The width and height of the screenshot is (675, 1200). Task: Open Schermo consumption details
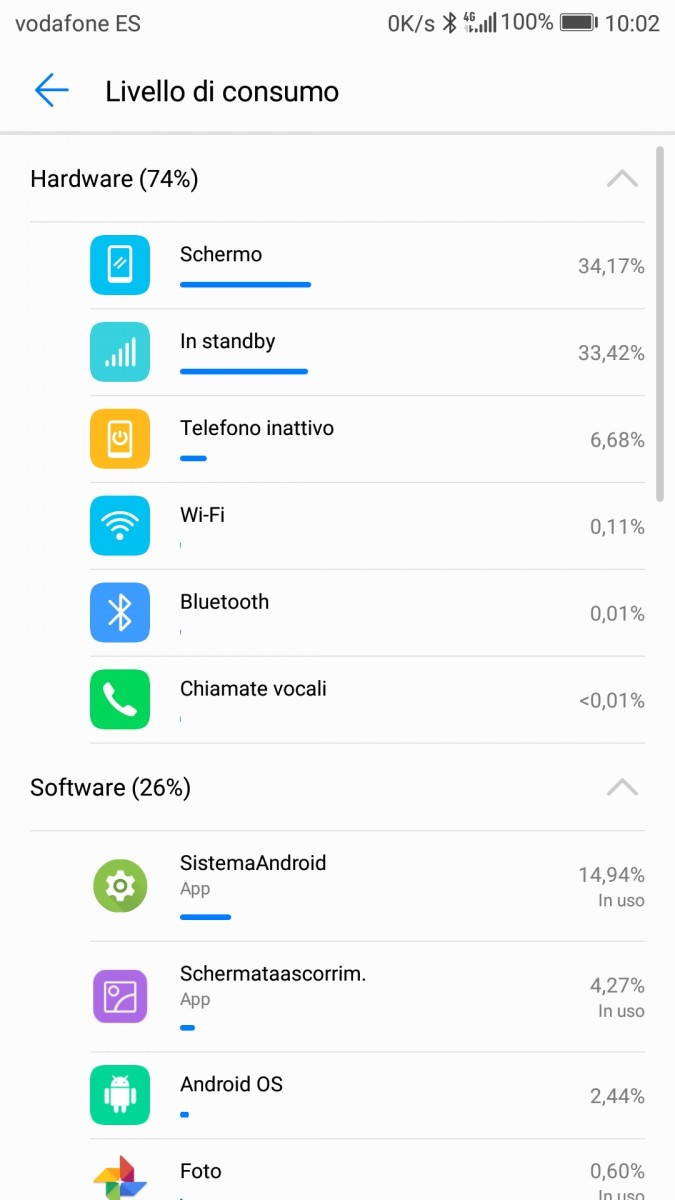click(x=366, y=266)
